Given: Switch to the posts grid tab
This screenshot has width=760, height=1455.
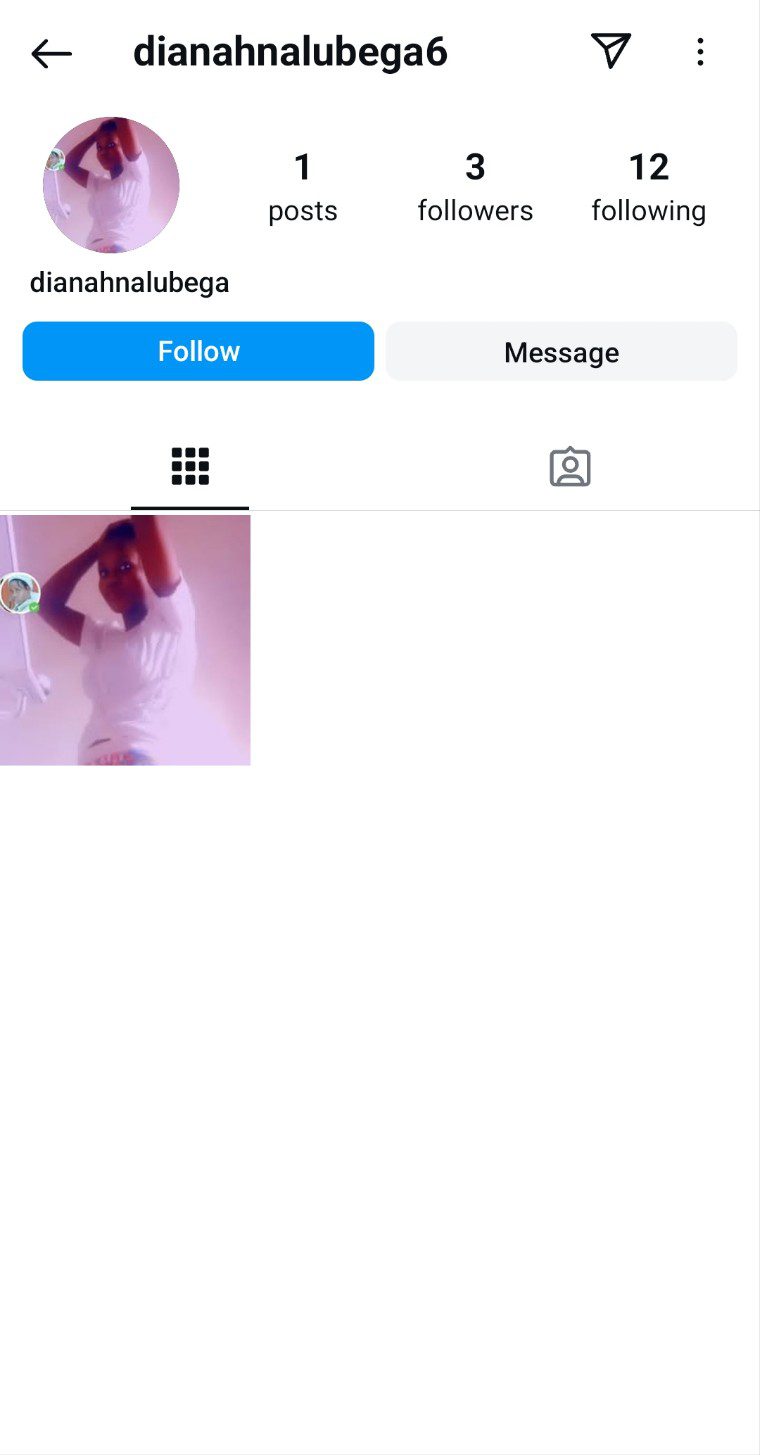Looking at the screenshot, I should pyautogui.click(x=190, y=467).
